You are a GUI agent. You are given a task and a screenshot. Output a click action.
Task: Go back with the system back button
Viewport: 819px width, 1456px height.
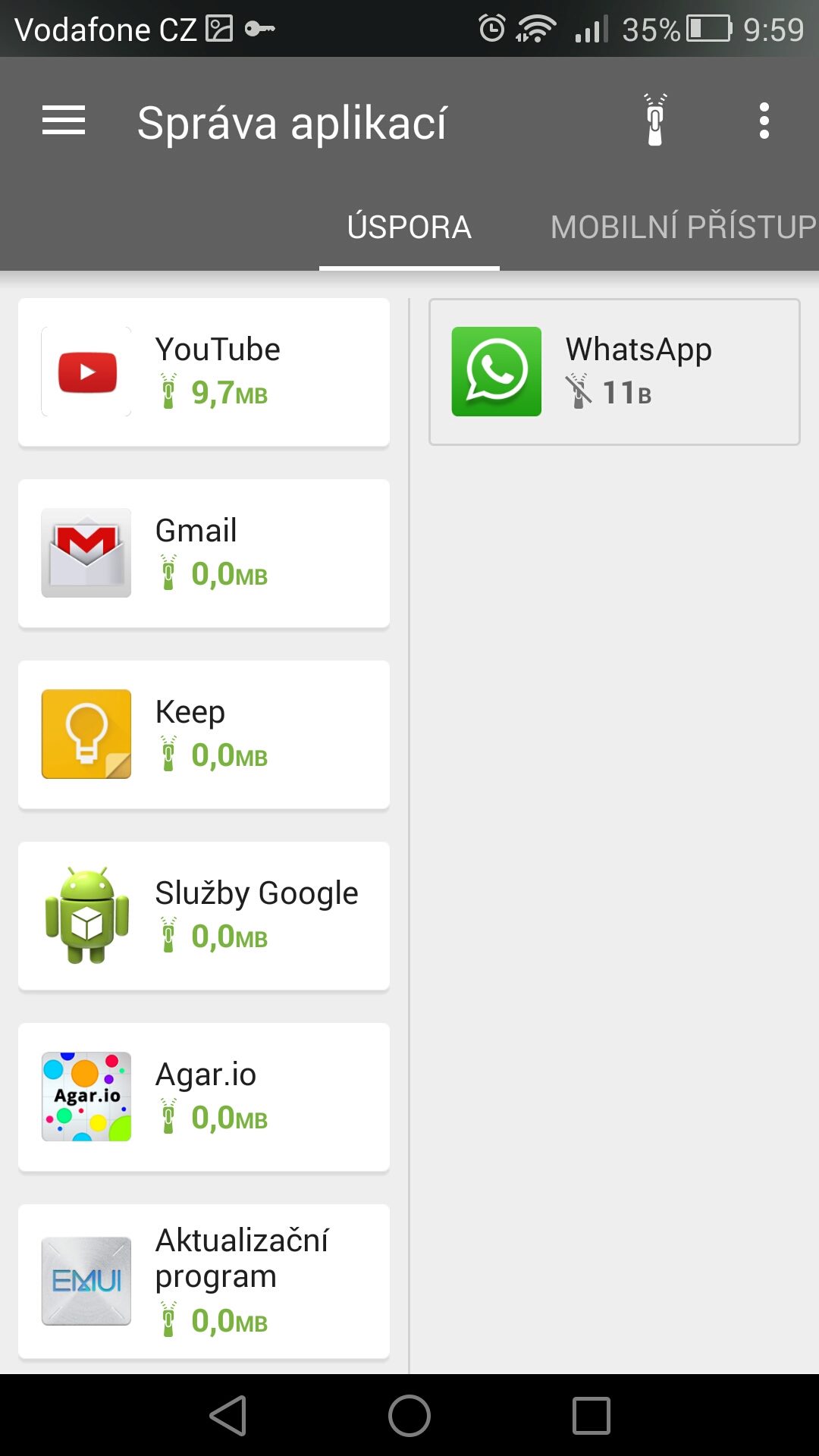pos(228,1415)
